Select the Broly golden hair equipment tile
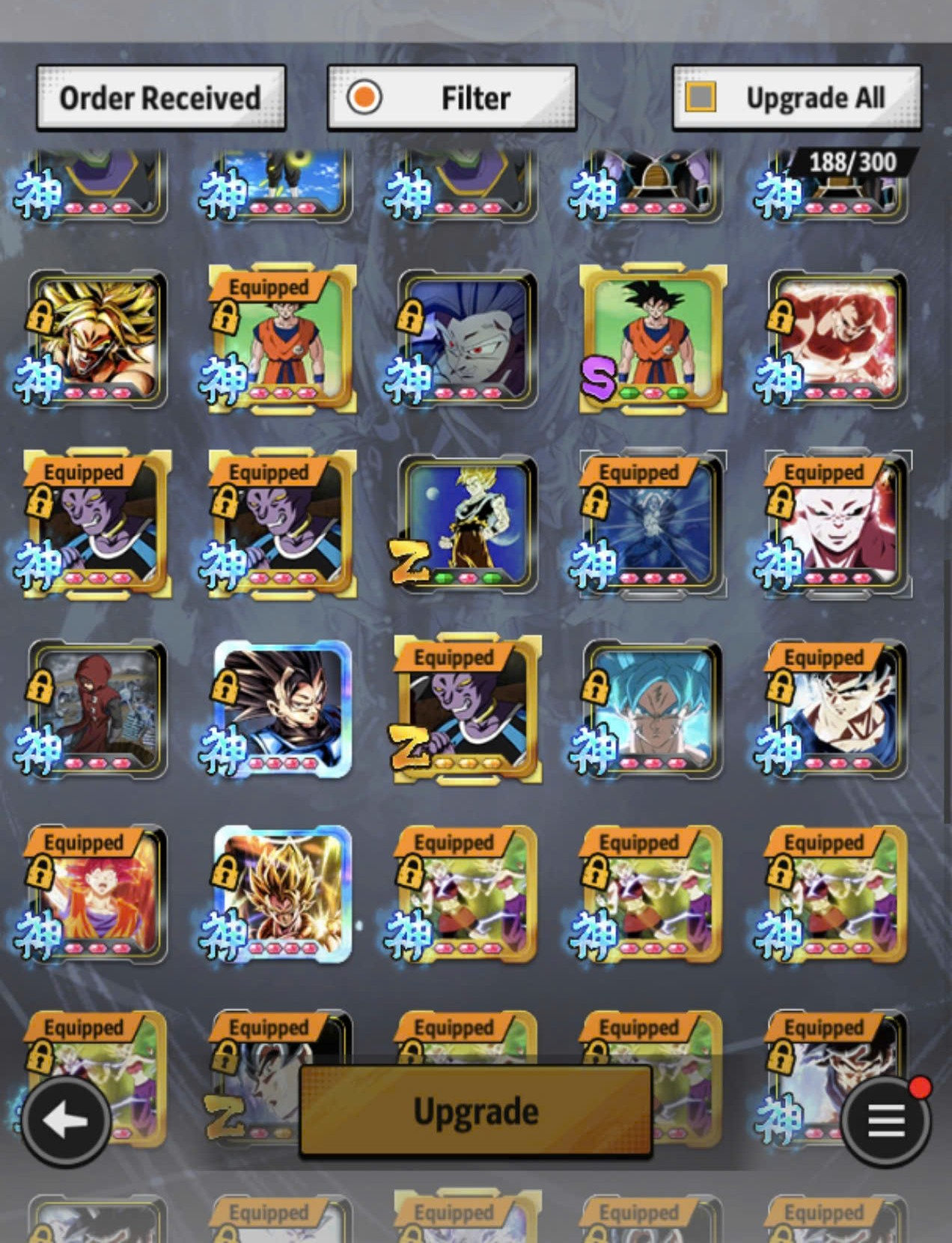This screenshot has height=1243, width=952. tap(97, 338)
